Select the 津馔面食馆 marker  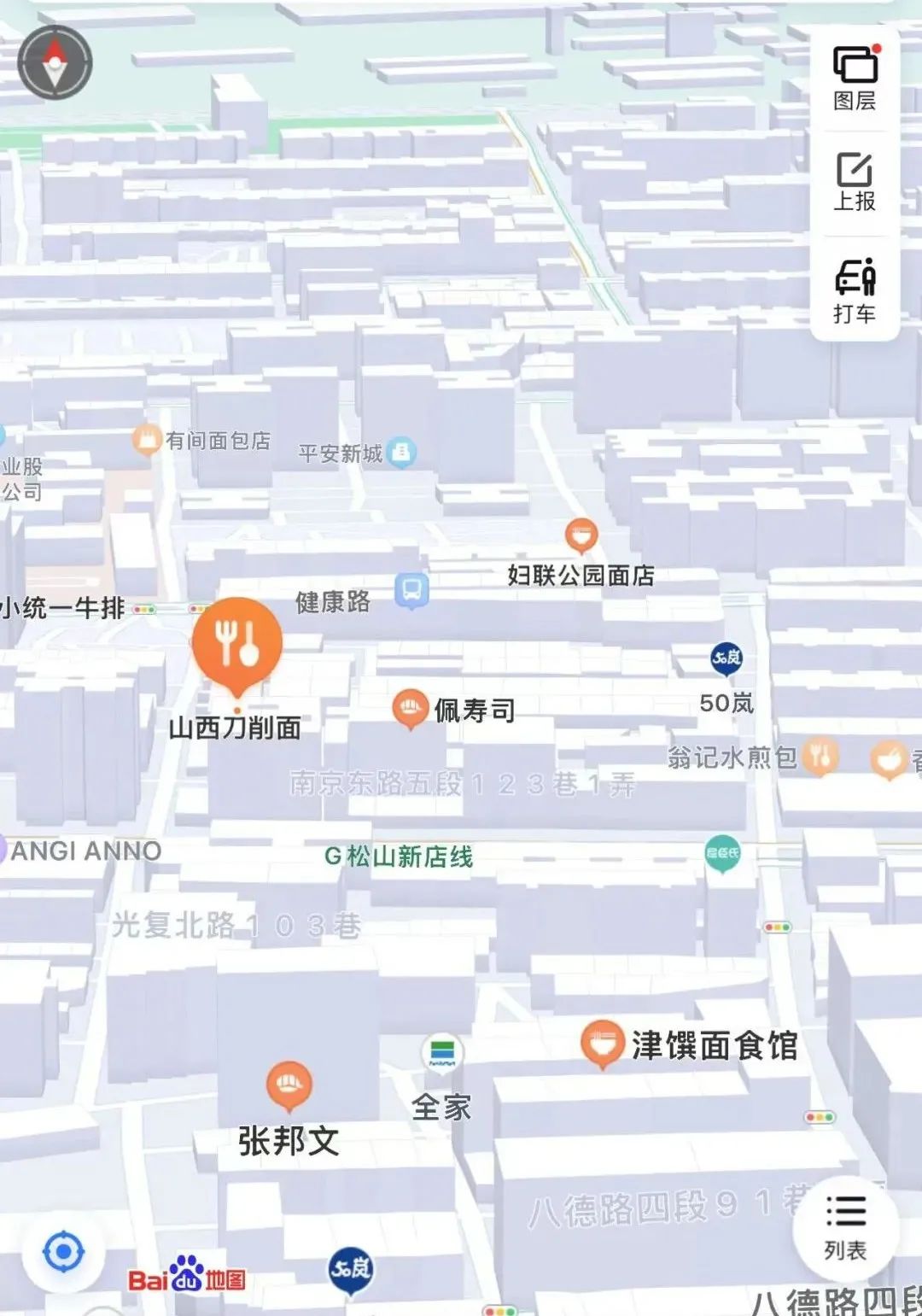[603, 1044]
